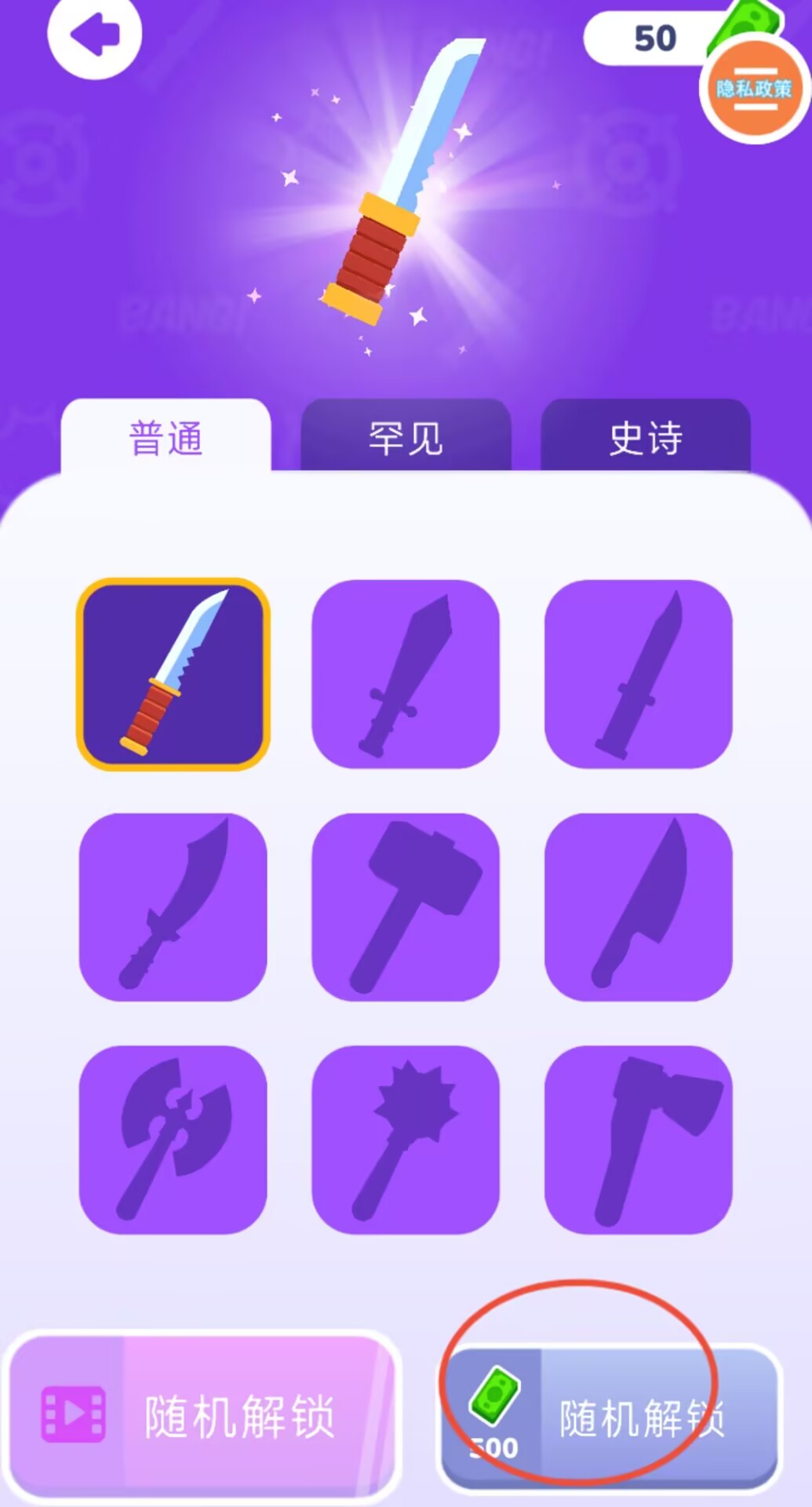Select the locked kitchen cleaver silhouette
The image size is (812, 1507).
[x=638, y=907]
